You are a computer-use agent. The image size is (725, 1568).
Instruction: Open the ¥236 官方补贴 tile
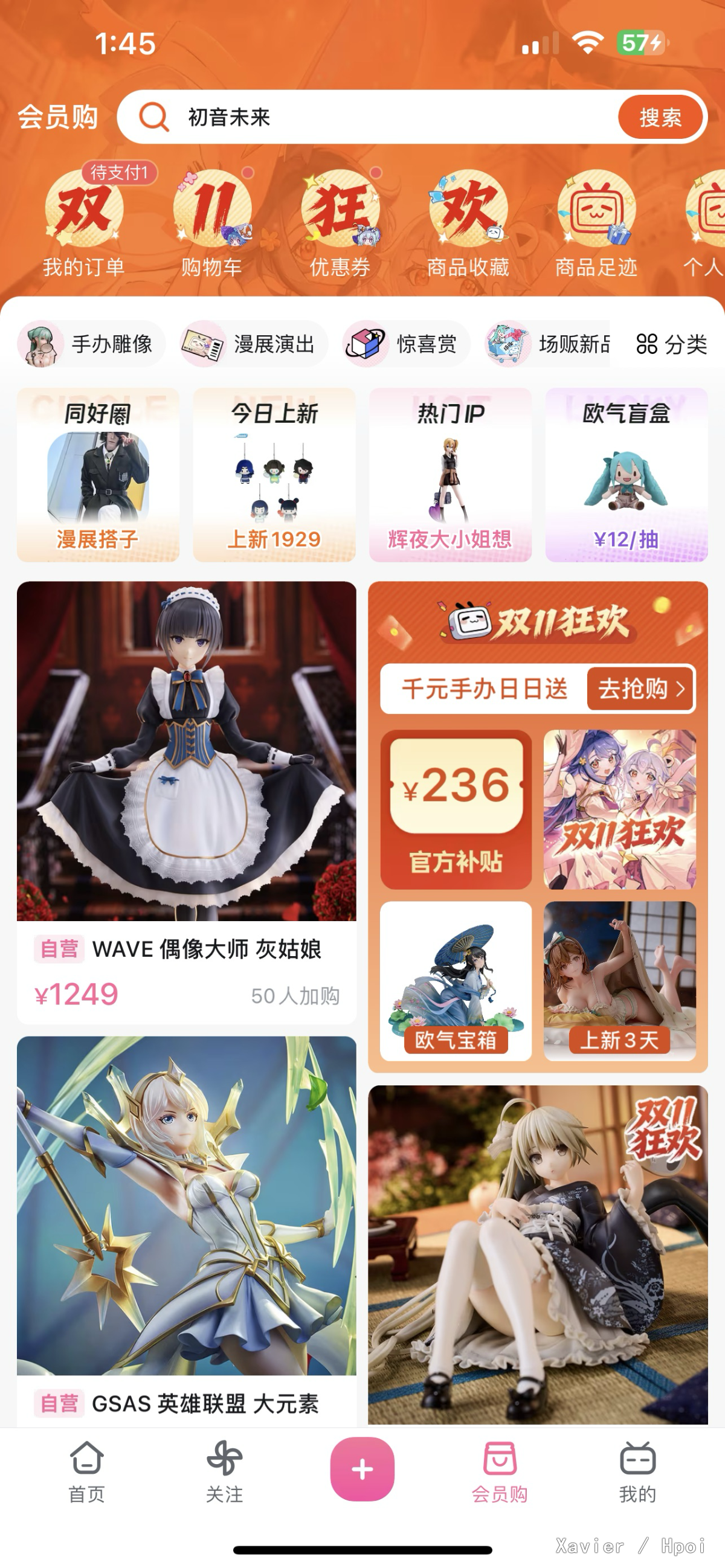pyautogui.click(x=456, y=808)
